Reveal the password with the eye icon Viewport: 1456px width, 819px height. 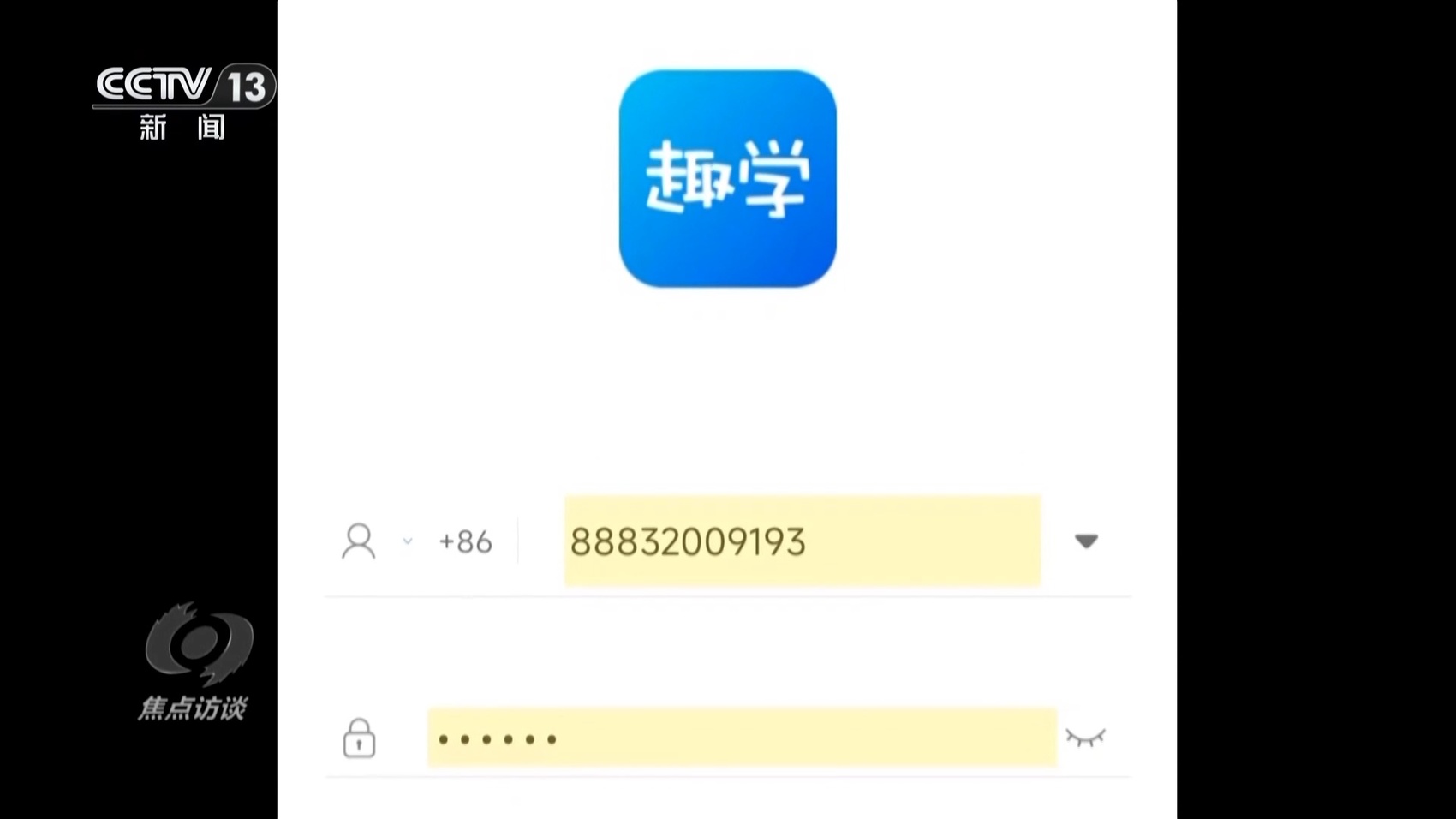coord(1085,737)
